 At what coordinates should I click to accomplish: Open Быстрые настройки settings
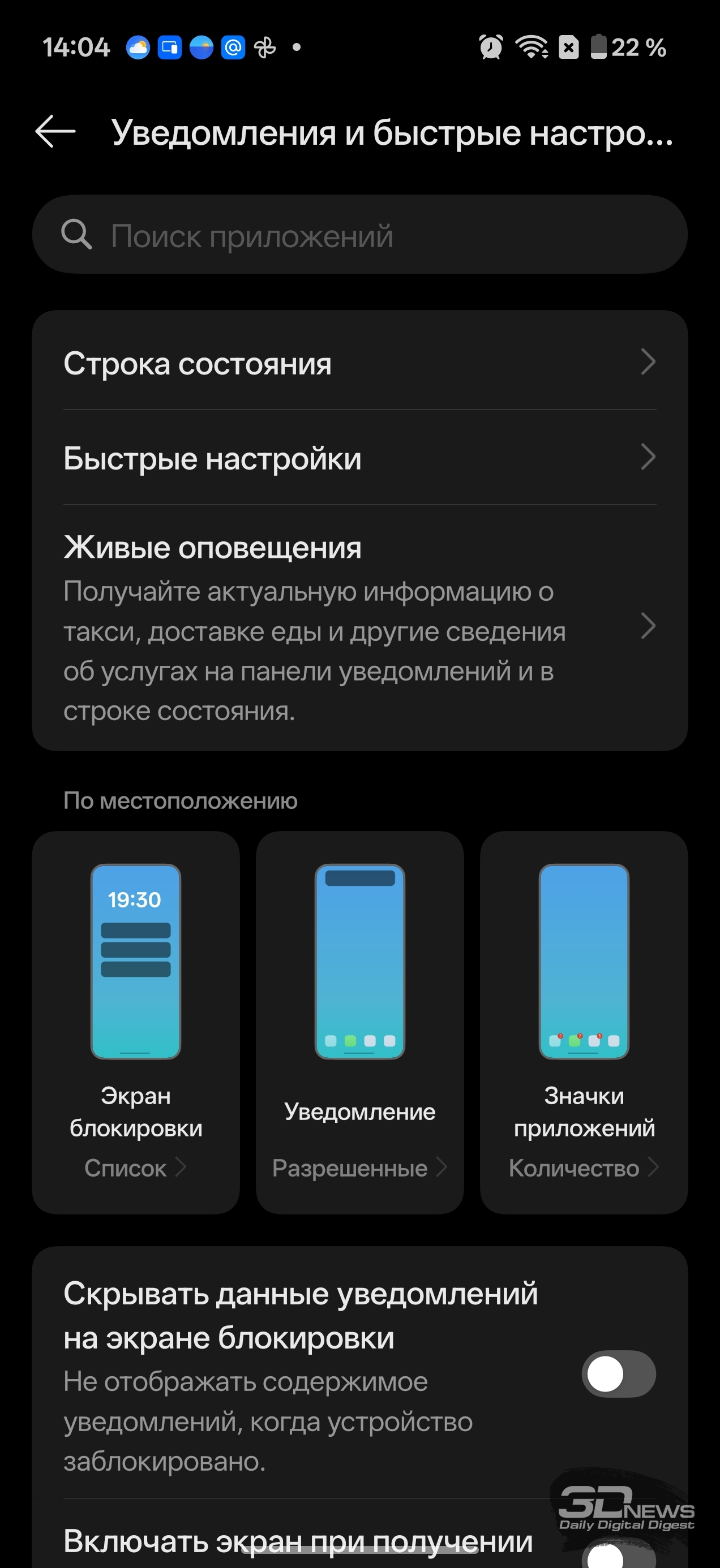359,458
